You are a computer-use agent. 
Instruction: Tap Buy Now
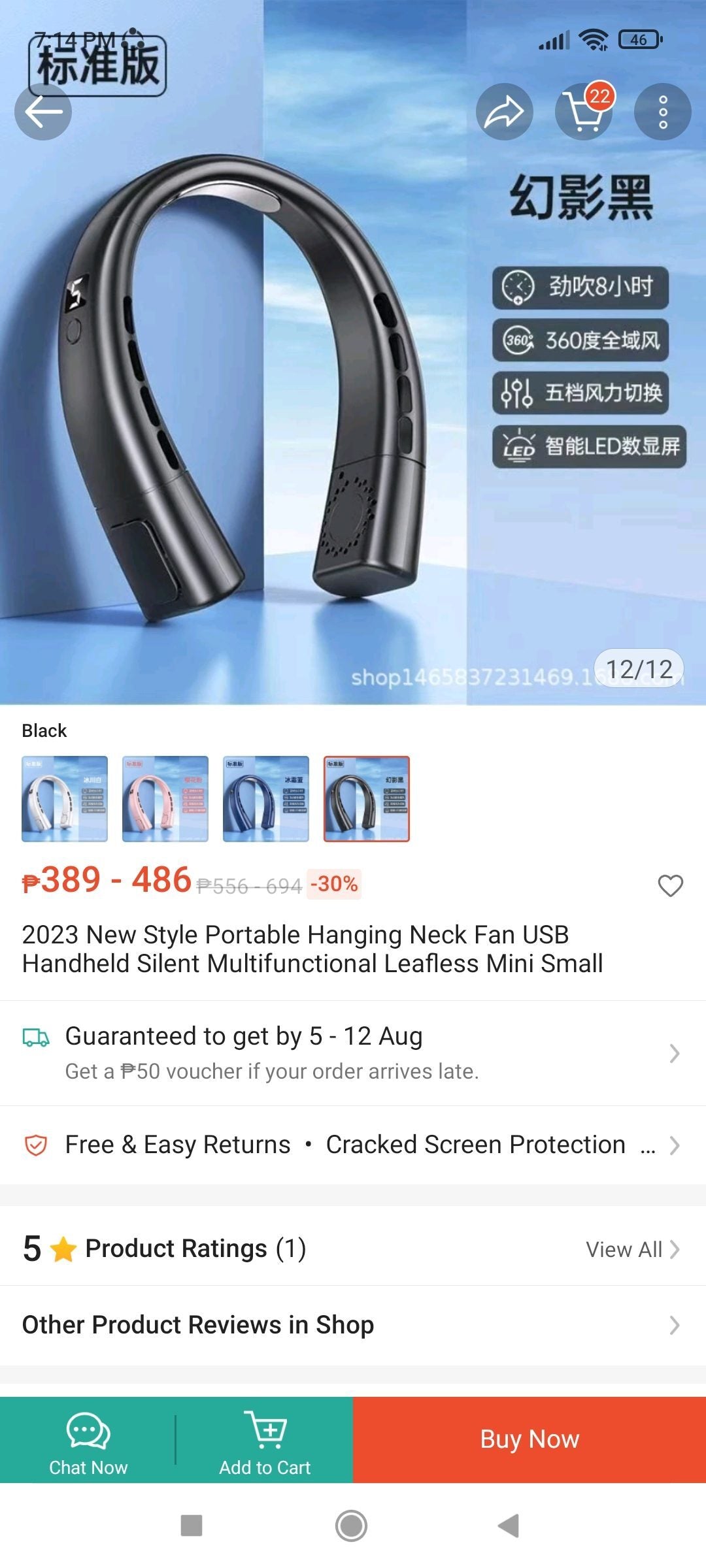529,1439
